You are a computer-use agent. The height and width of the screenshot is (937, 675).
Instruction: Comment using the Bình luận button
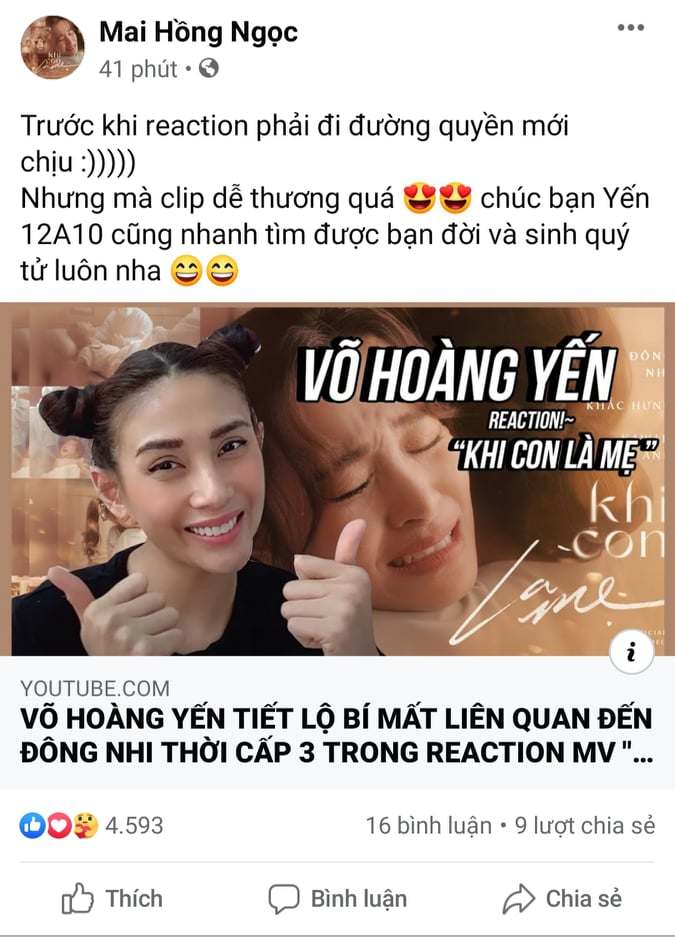point(337,898)
